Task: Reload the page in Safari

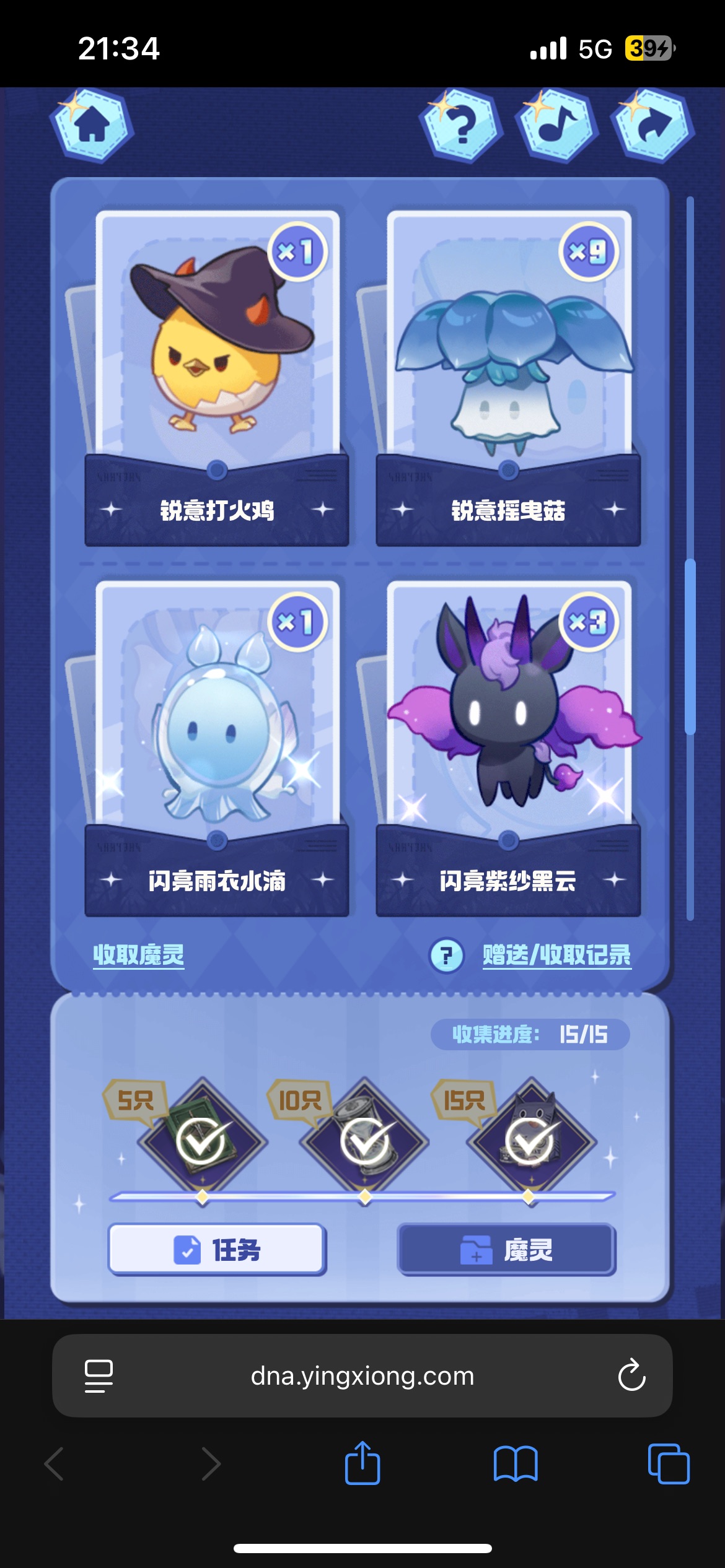Action: [631, 1376]
